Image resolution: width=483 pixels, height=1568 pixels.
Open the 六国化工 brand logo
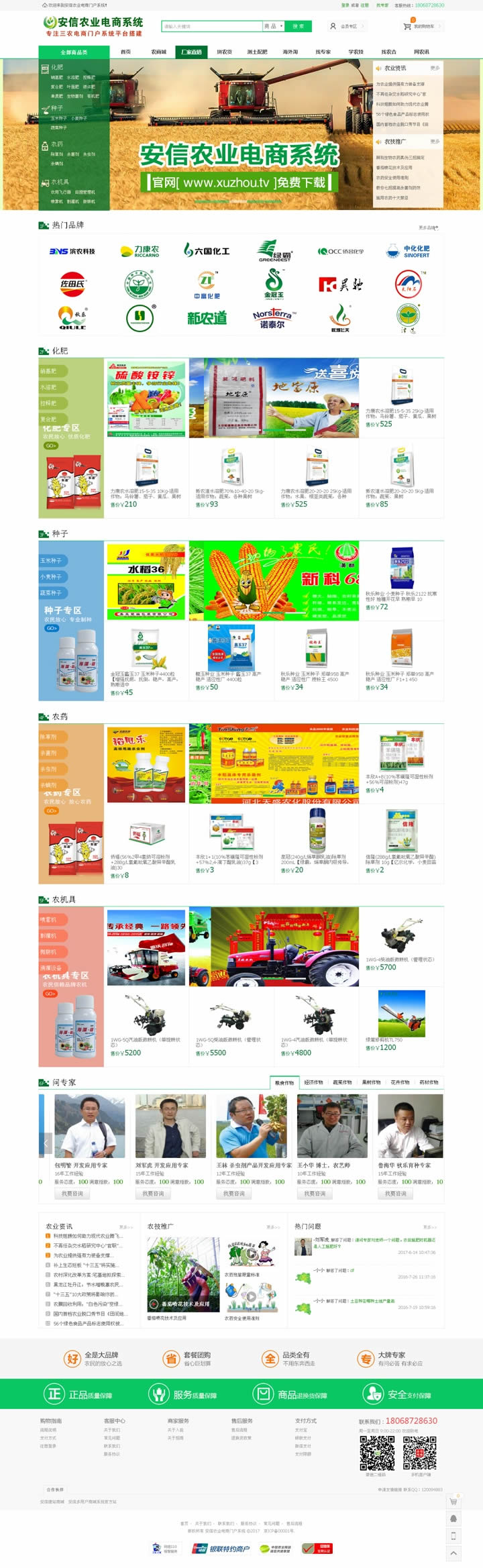(x=207, y=251)
